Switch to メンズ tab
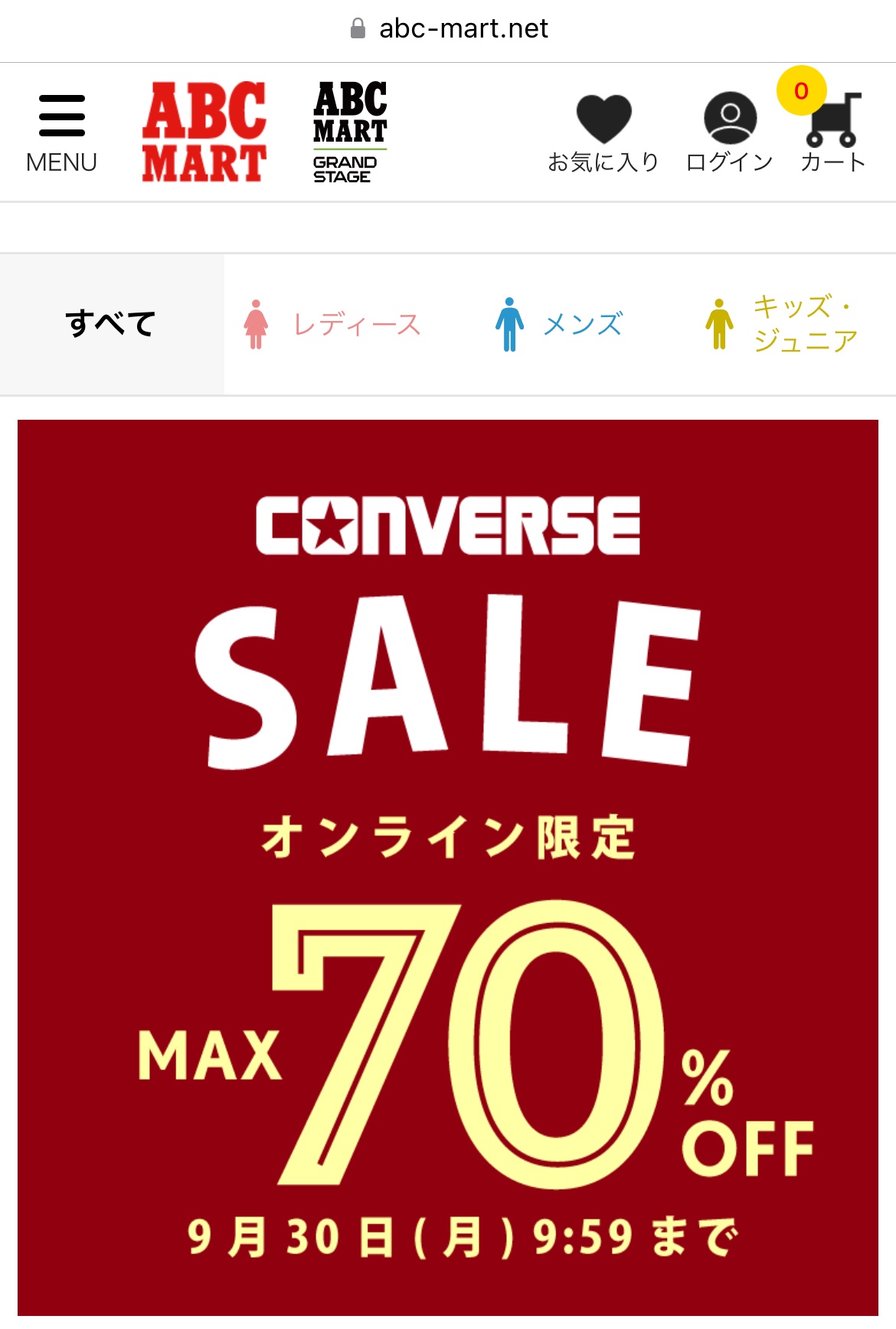The image size is (896, 1329). click(x=561, y=324)
